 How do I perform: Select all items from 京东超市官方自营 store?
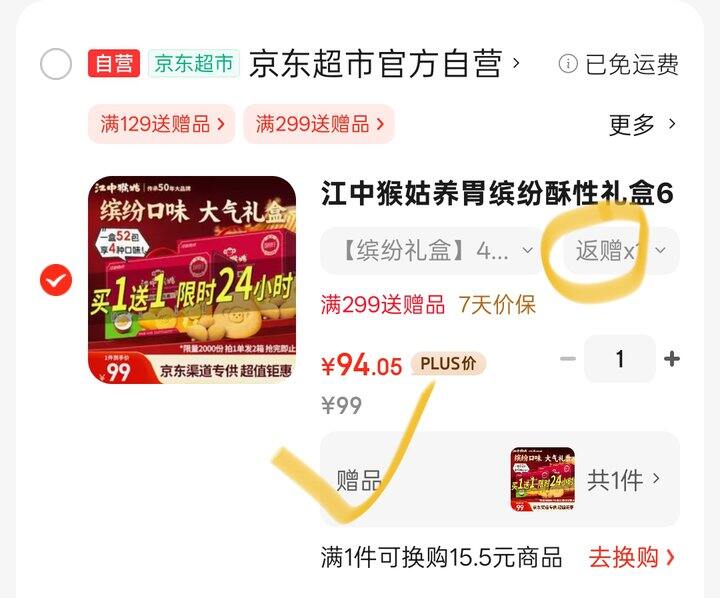56,63
